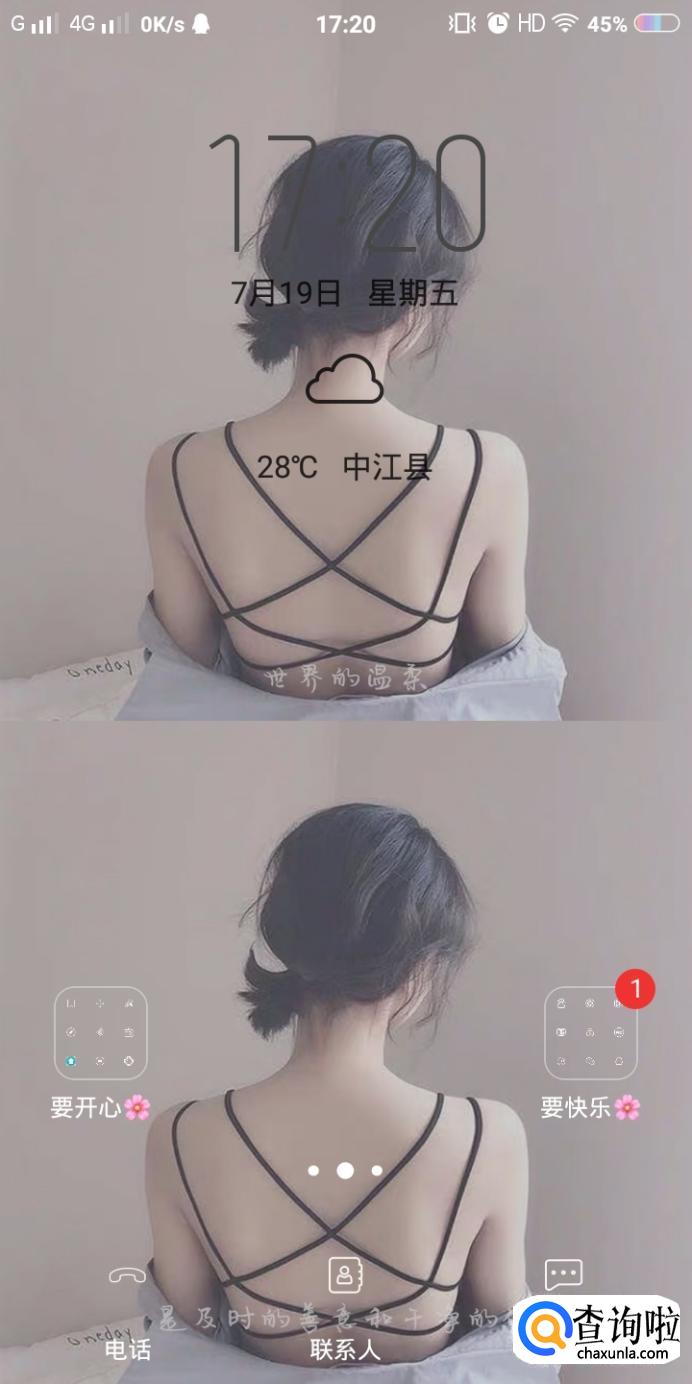Open the messages app in dock
The height and width of the screenshot is (1384, 692).
pyautogui.click(x=563, y=1274)
